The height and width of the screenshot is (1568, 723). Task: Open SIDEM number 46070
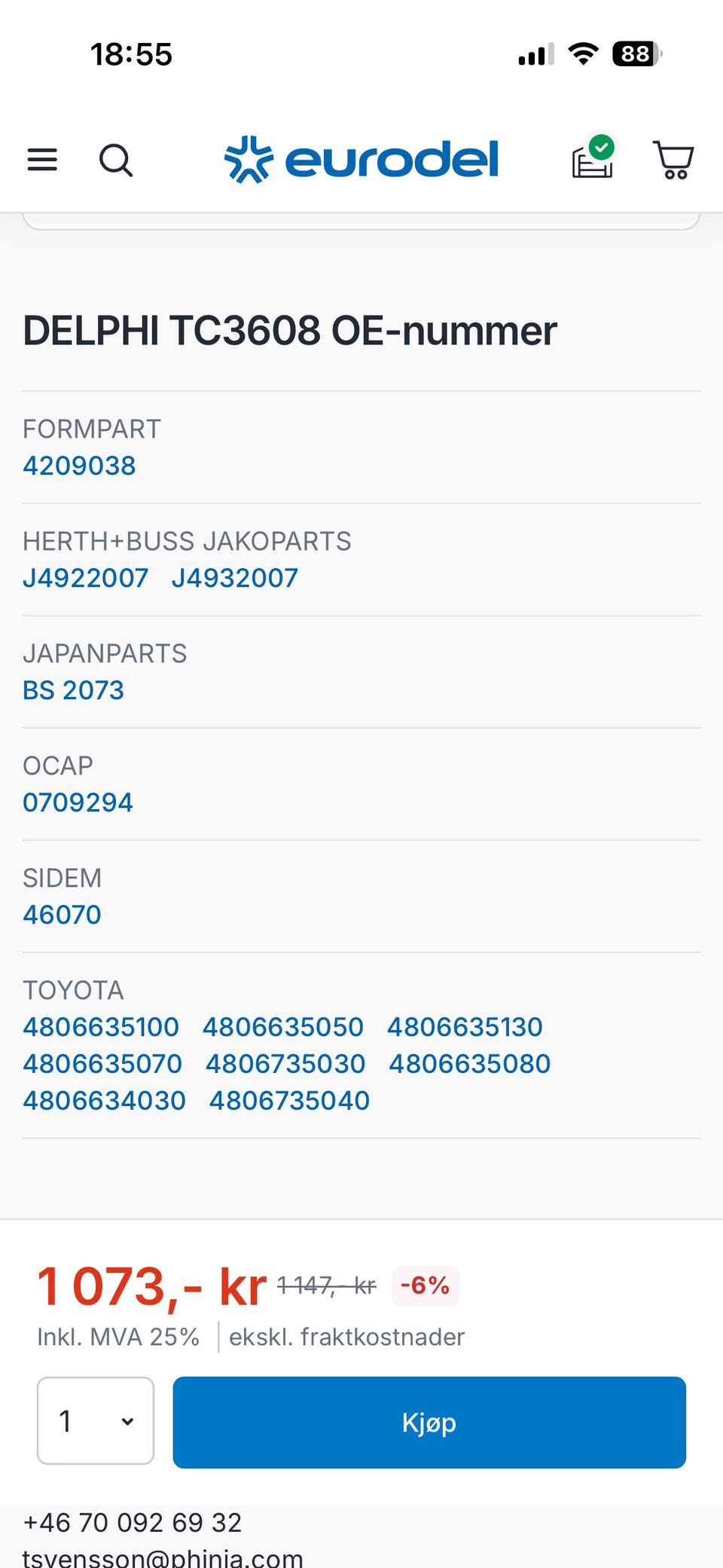pos(62,915)
